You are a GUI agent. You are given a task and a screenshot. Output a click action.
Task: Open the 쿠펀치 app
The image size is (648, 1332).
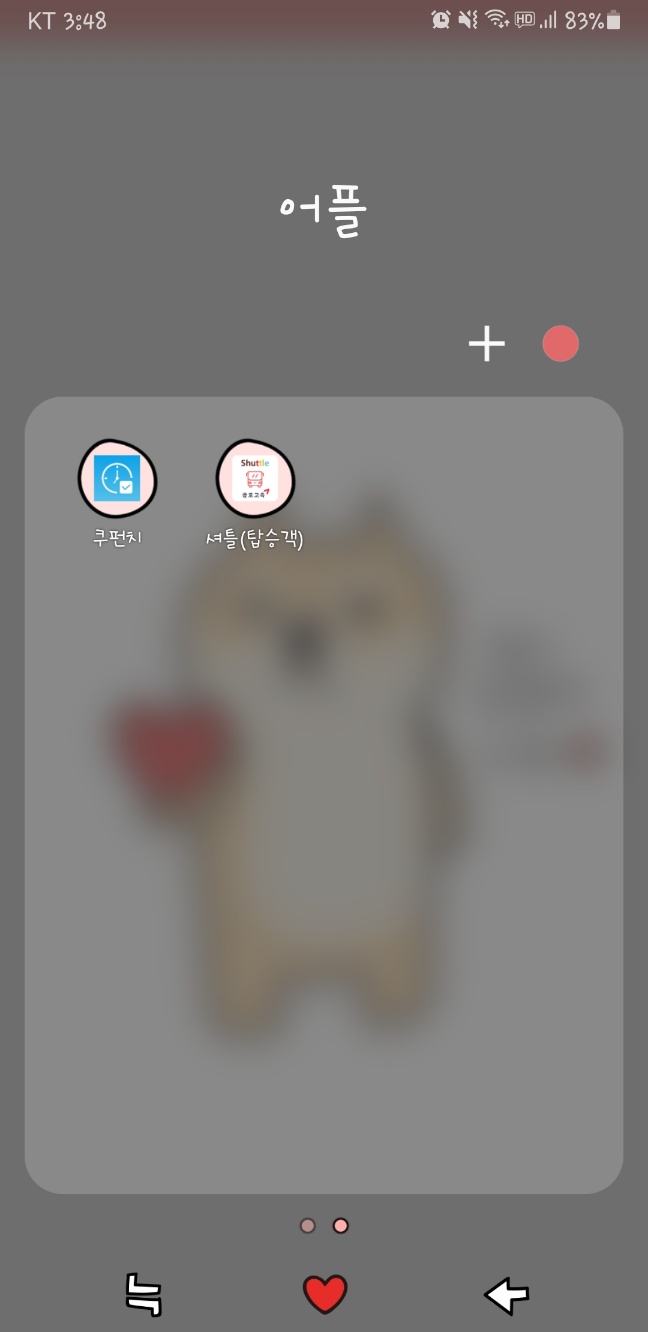(117, 479)
